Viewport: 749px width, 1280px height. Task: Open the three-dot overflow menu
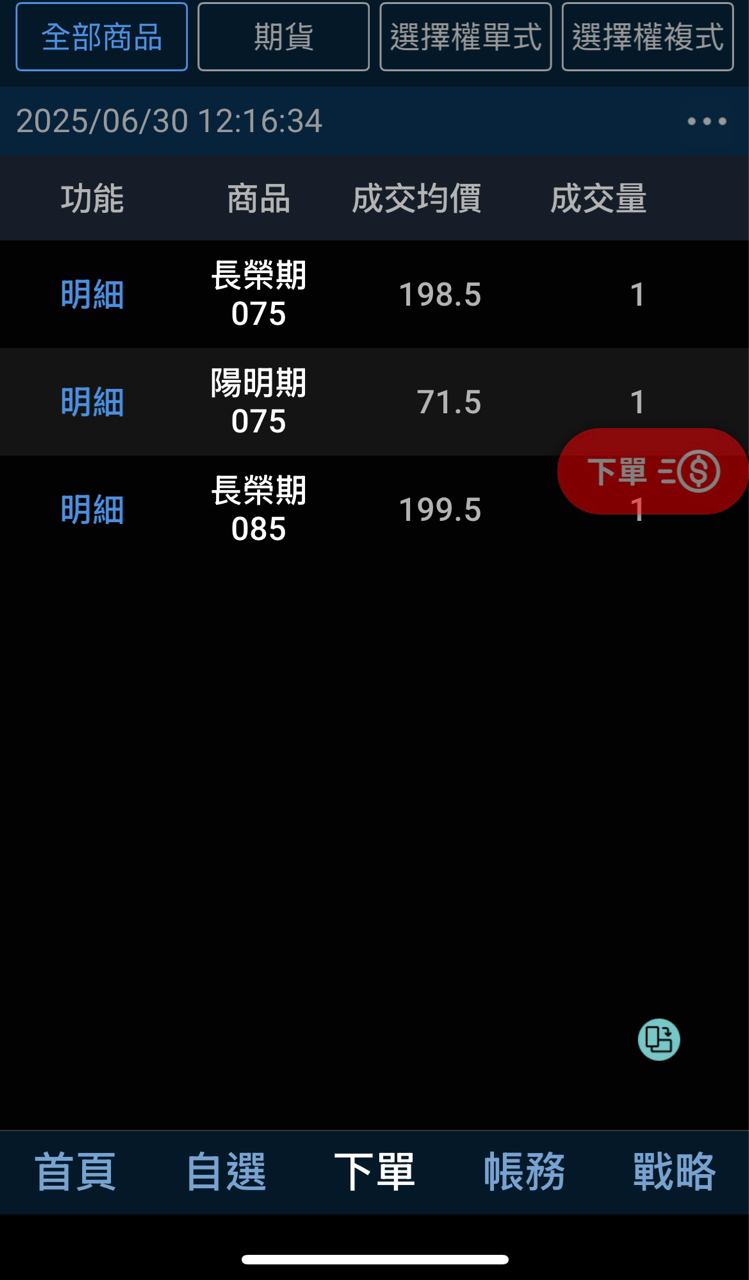(707, 122)
